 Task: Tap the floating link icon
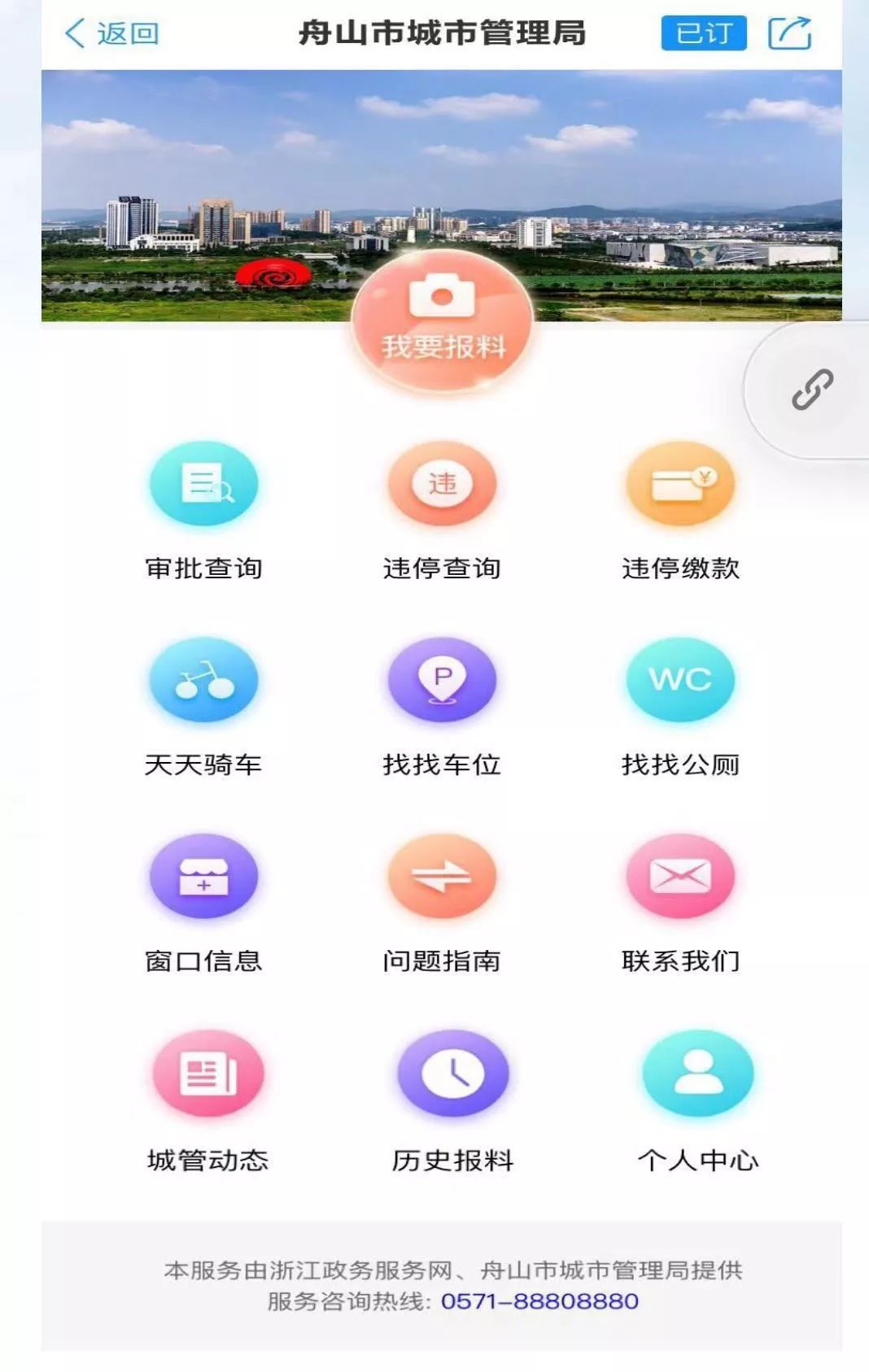[x=812, y=389]
